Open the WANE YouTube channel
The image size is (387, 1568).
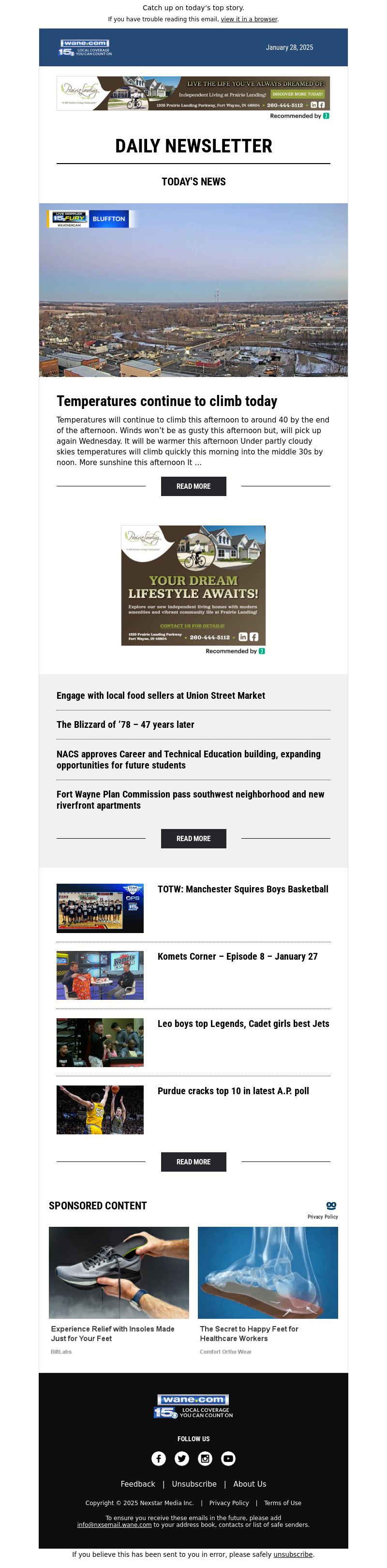tap(228, 1459)
